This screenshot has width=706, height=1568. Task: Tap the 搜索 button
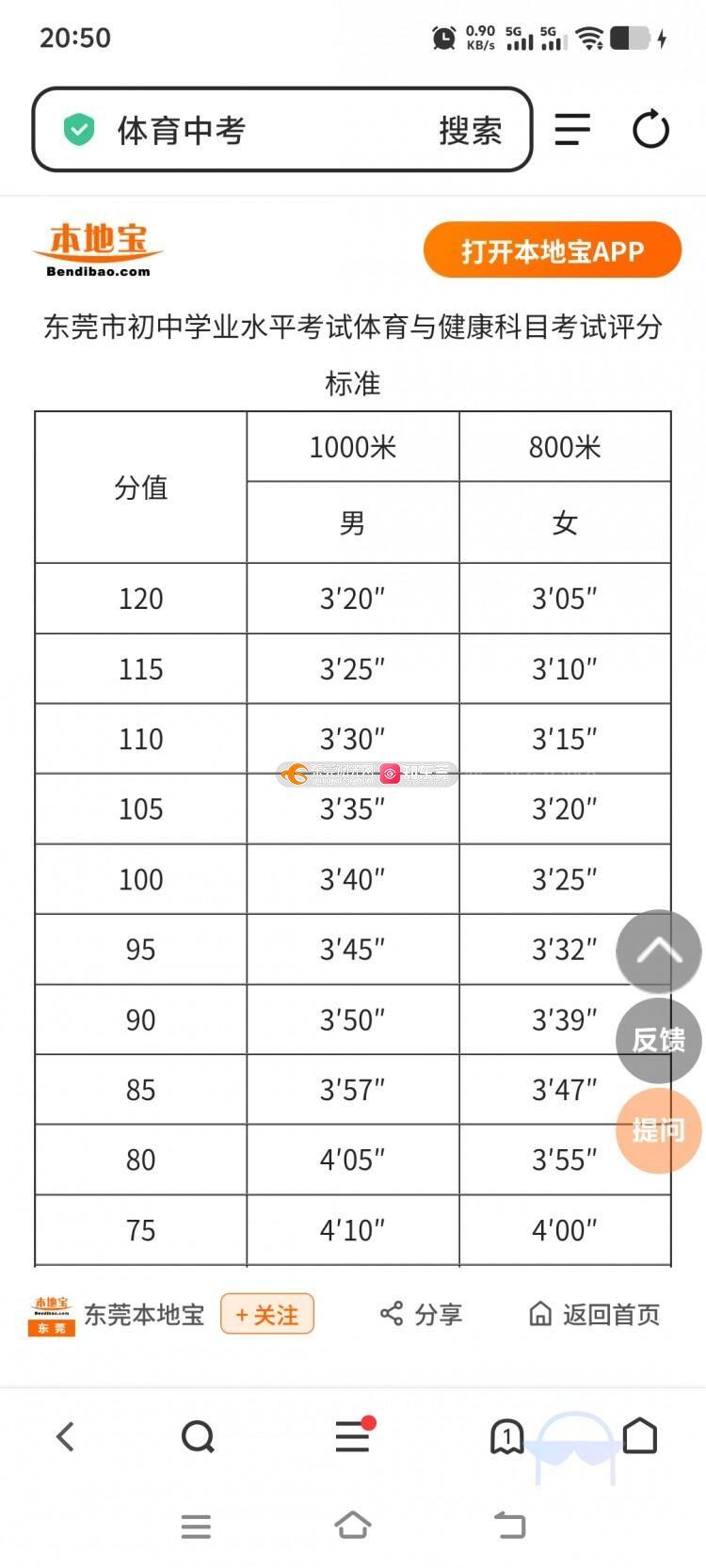(470, 130)
